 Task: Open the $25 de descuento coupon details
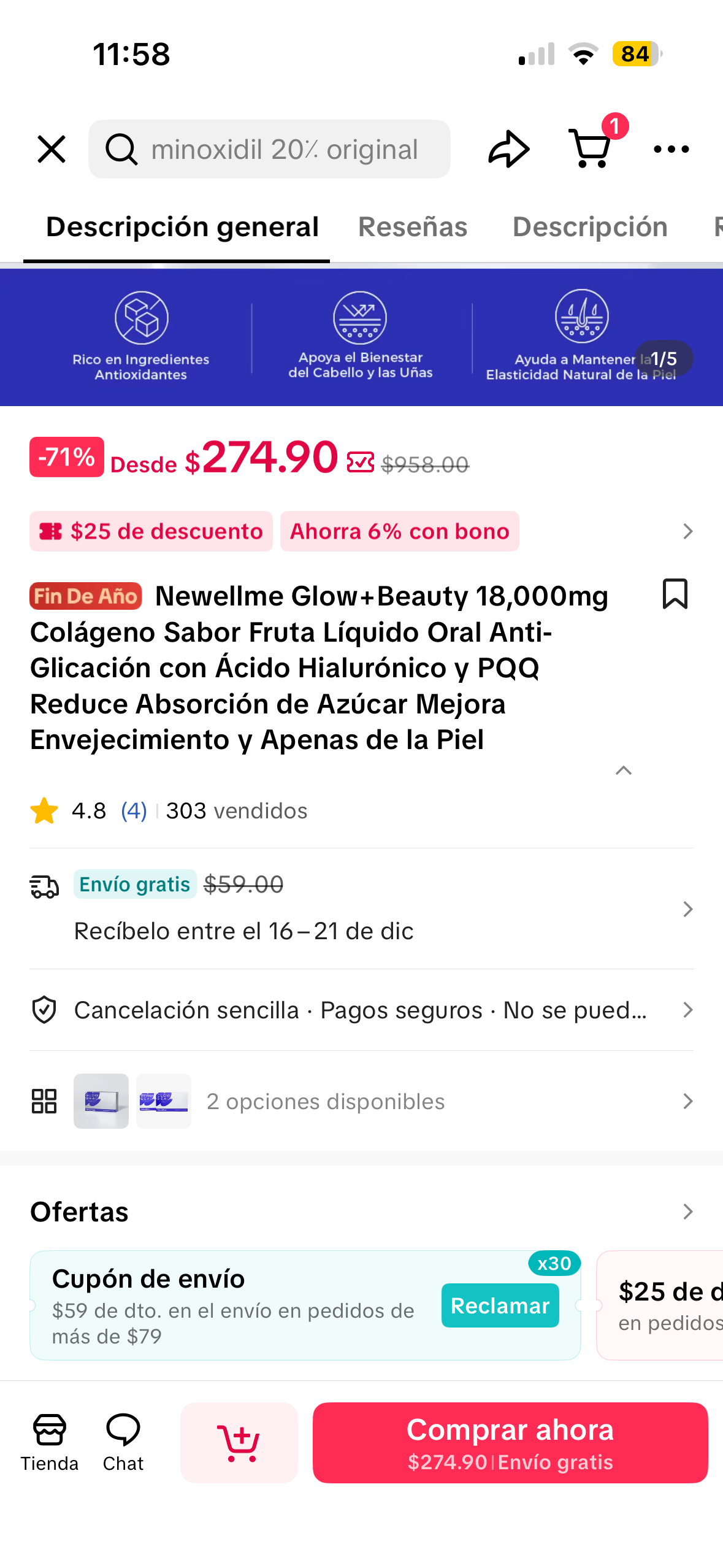click(151, 531)
